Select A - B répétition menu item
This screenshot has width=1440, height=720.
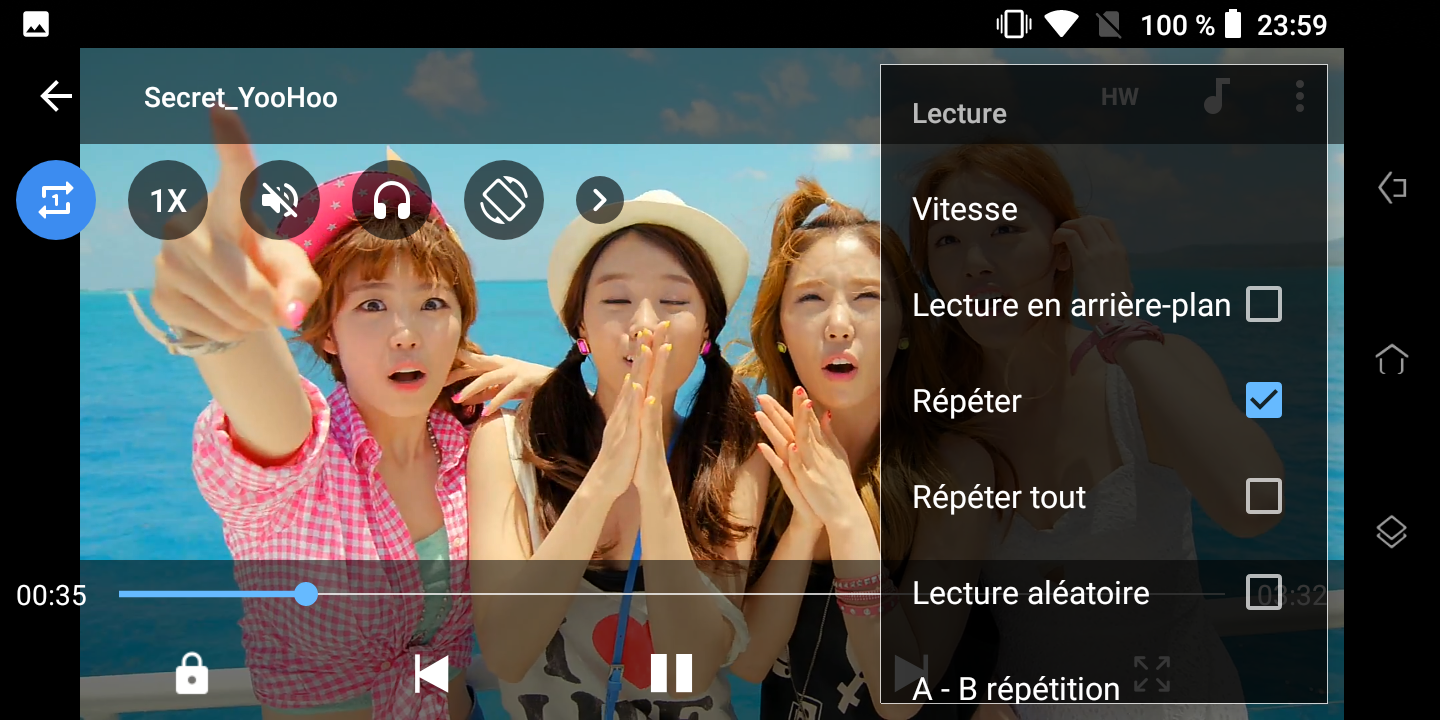click(x=1016, y=688)
